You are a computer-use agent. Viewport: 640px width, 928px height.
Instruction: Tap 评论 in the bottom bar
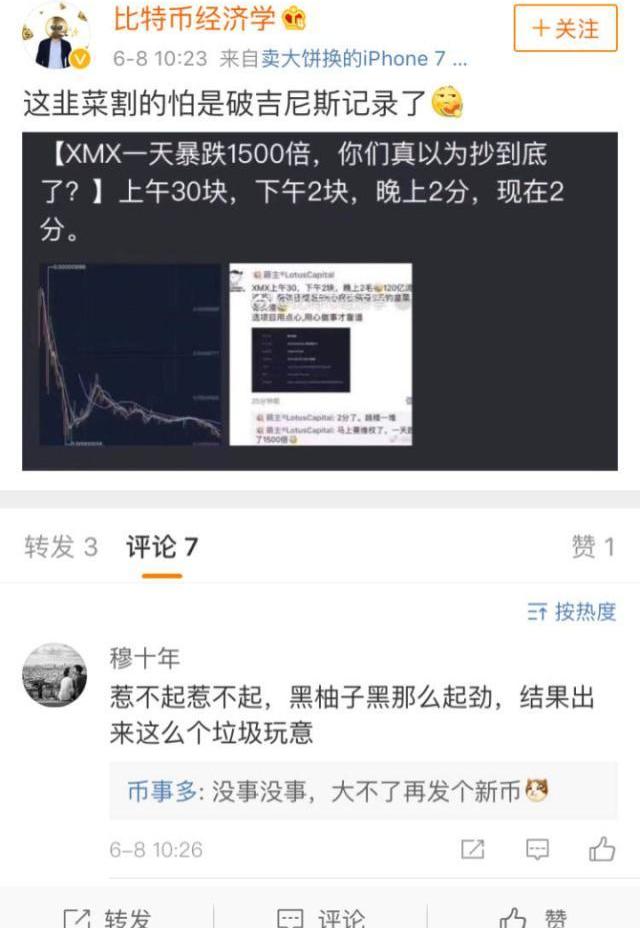(x=321, y=917)
